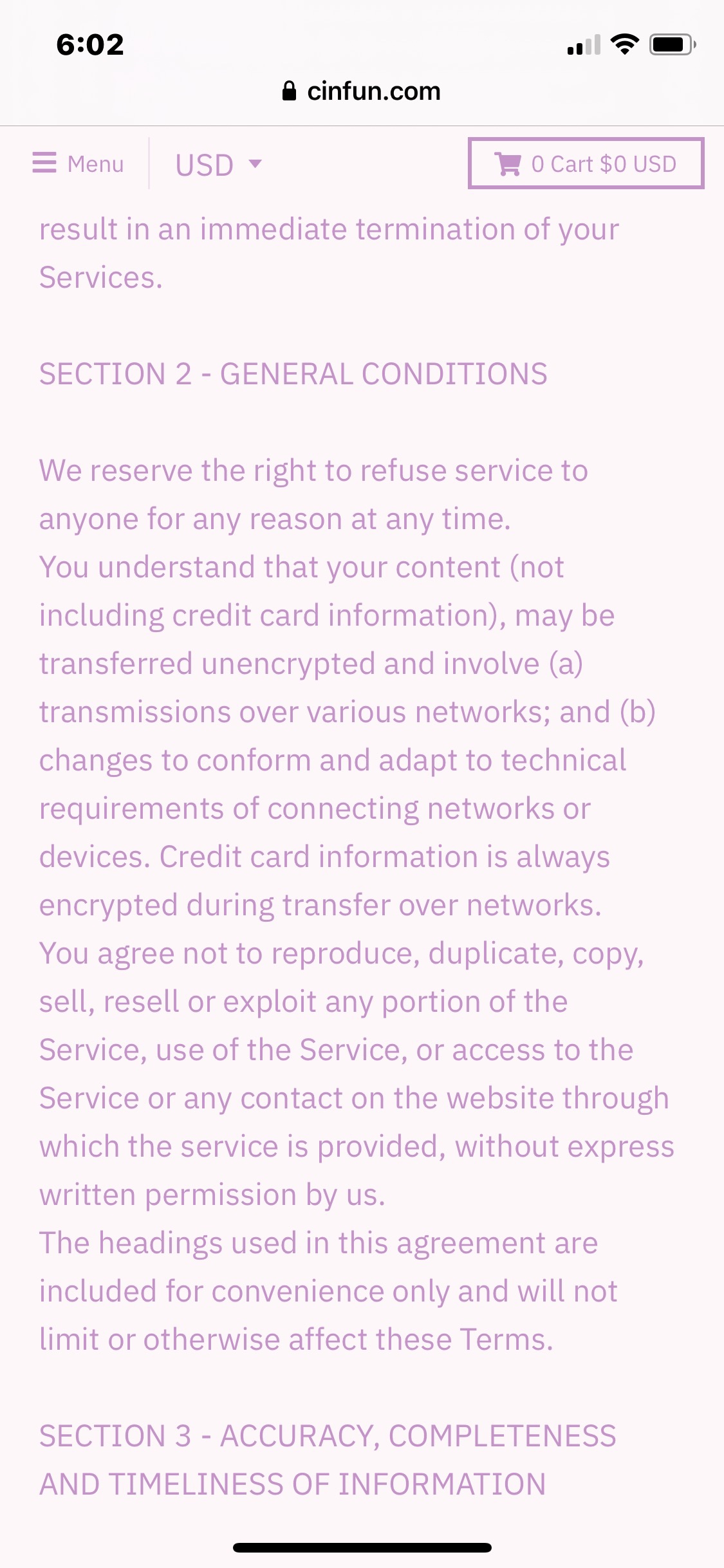Open the Menu drawer

coord(78,163)
